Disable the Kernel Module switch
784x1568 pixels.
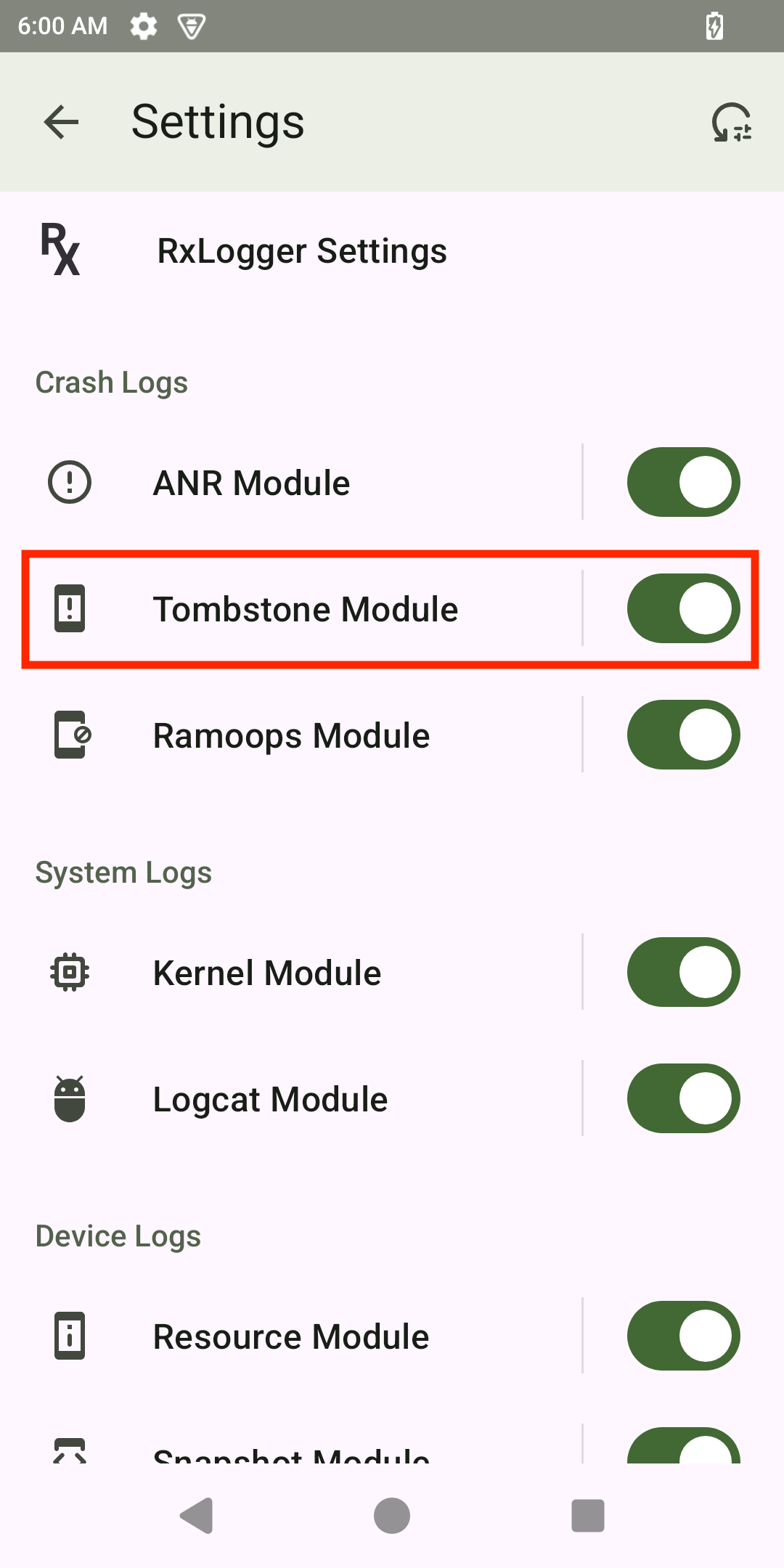(x=683, y=972)
